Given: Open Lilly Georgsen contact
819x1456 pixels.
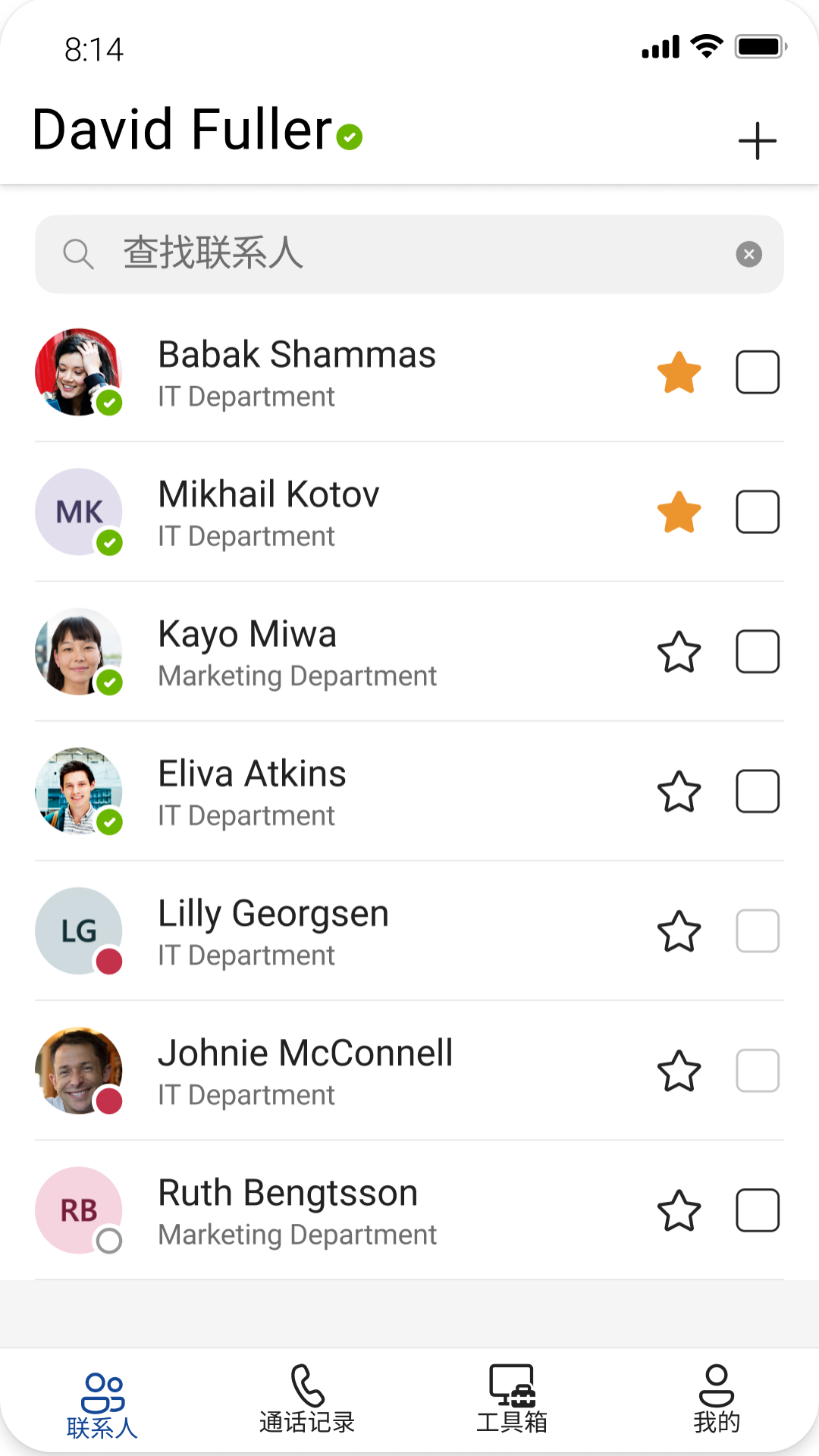Looking at the screenshot, I should tap(273, 931).
